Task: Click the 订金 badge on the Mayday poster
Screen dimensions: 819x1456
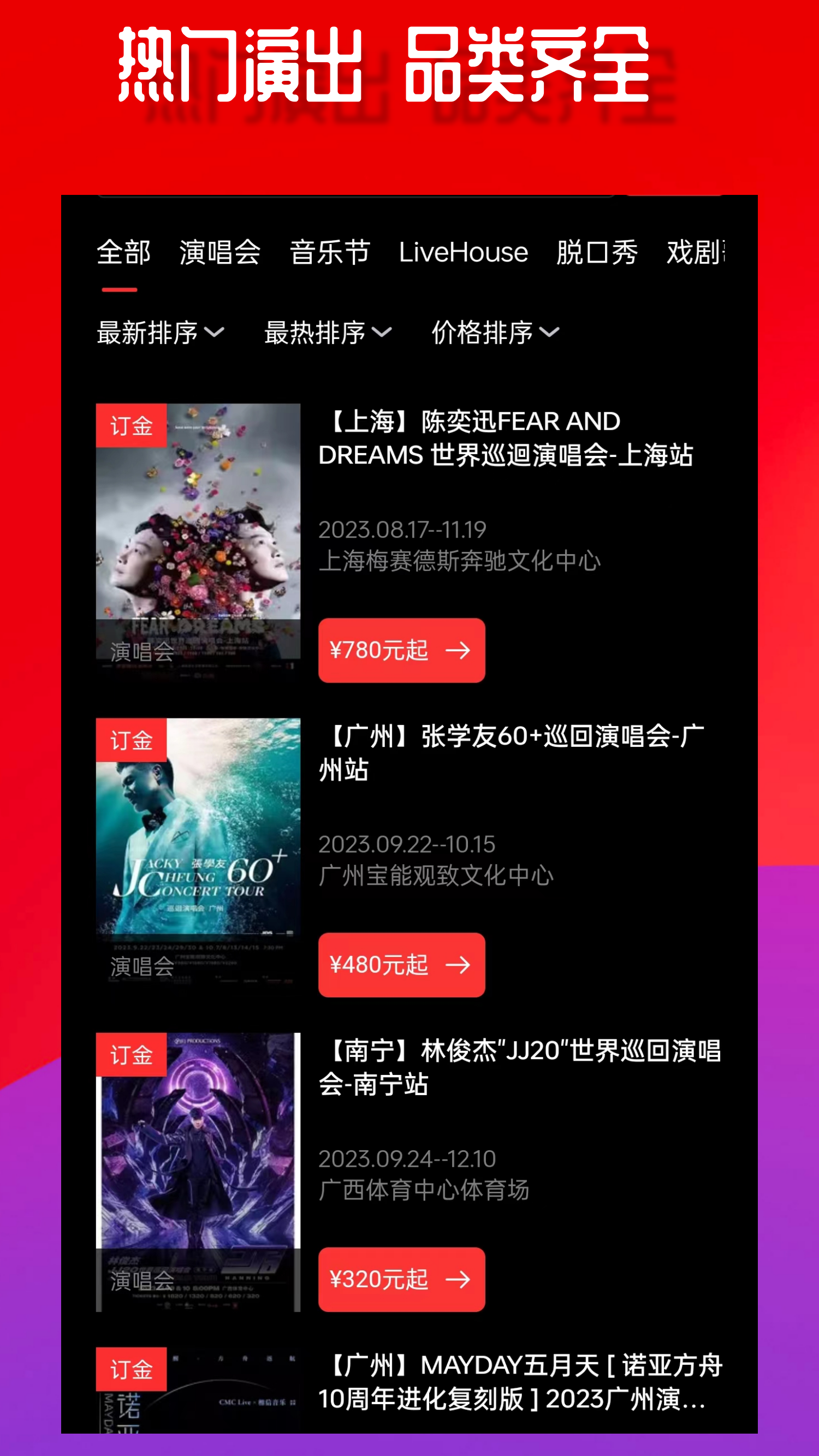Action: click(x=131, y=1370)
